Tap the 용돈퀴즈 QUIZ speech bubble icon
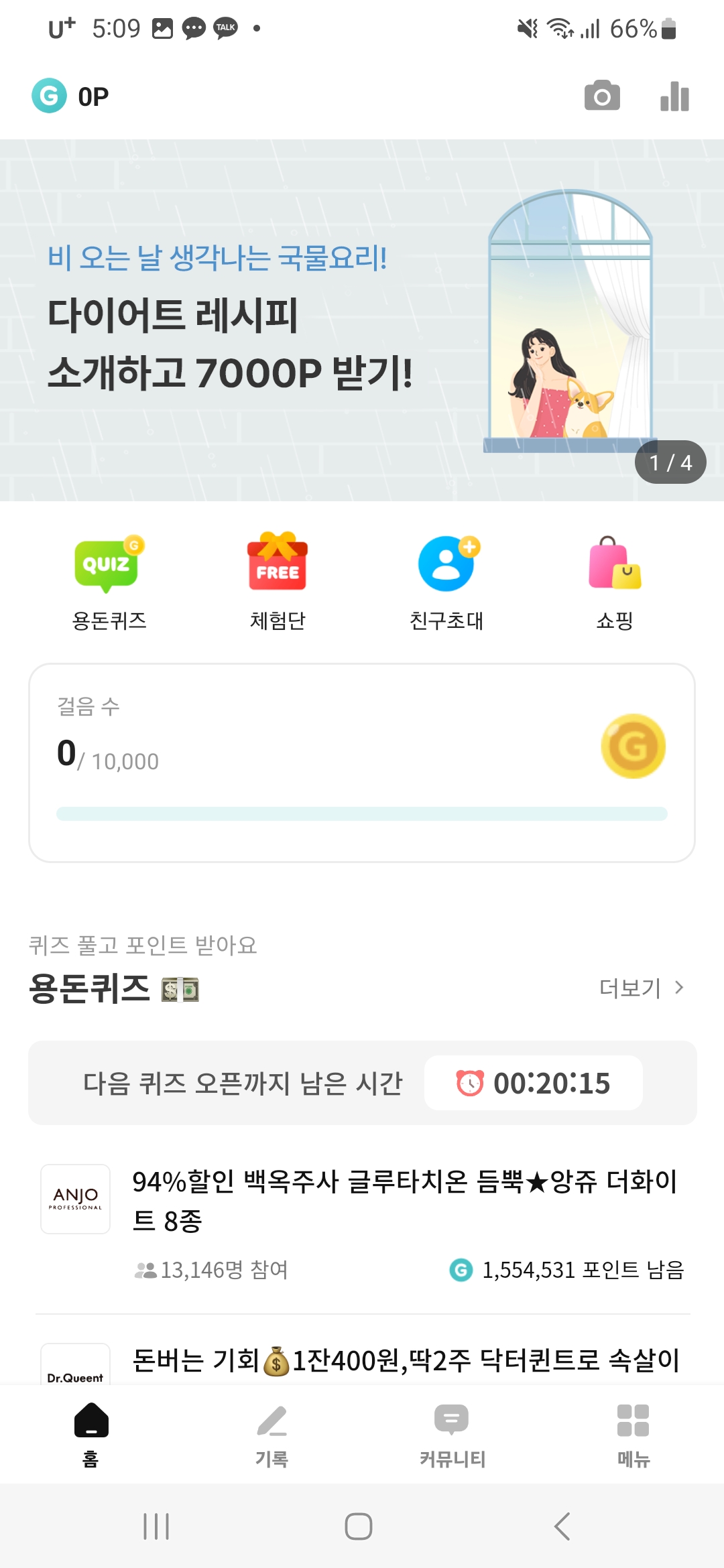The height and width of the screenshot is (1568, 724). tap(109, 563)
